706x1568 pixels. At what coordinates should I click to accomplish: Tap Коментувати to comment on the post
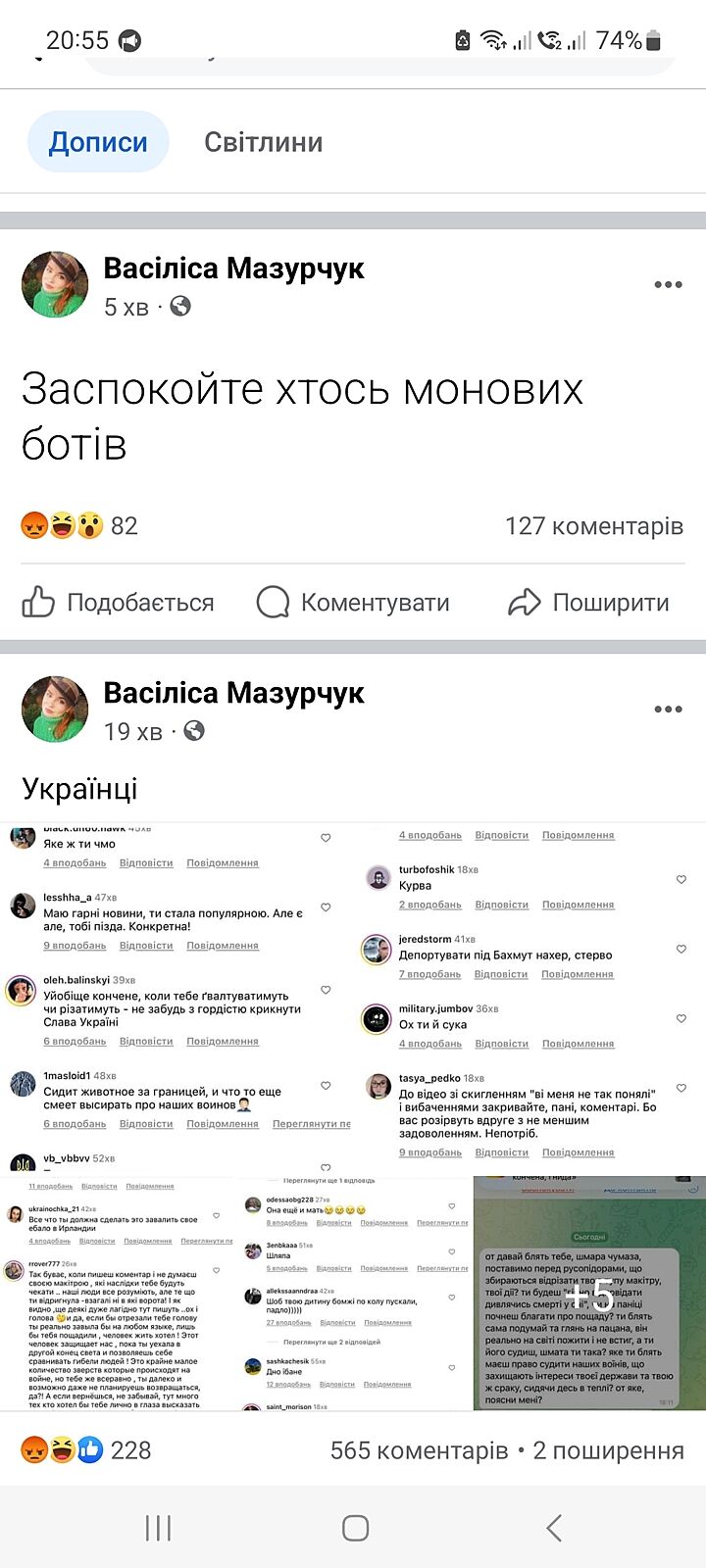(x=353, y=602)
